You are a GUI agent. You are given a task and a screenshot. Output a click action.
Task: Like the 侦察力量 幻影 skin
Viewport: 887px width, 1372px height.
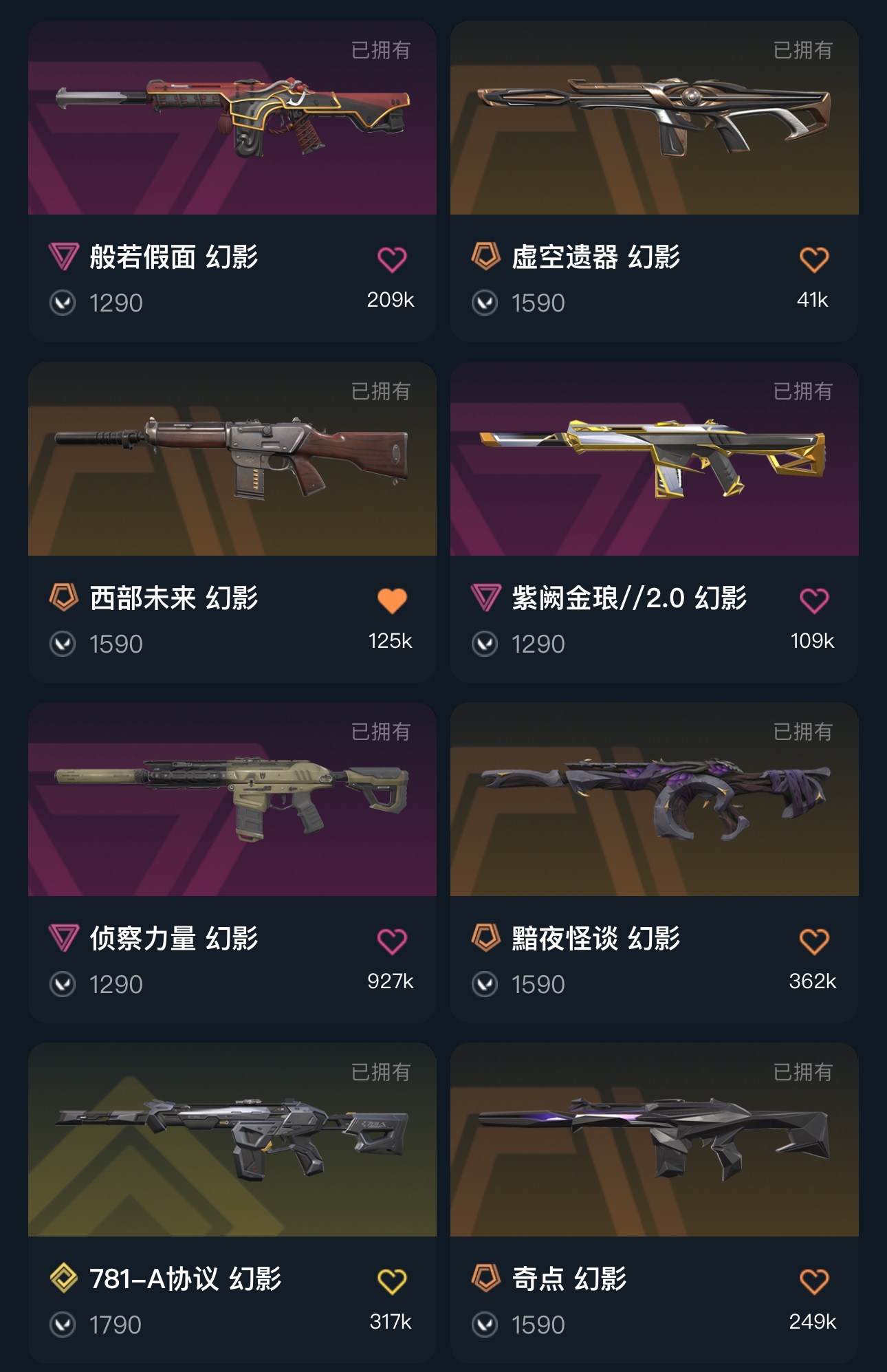(392, 941)
